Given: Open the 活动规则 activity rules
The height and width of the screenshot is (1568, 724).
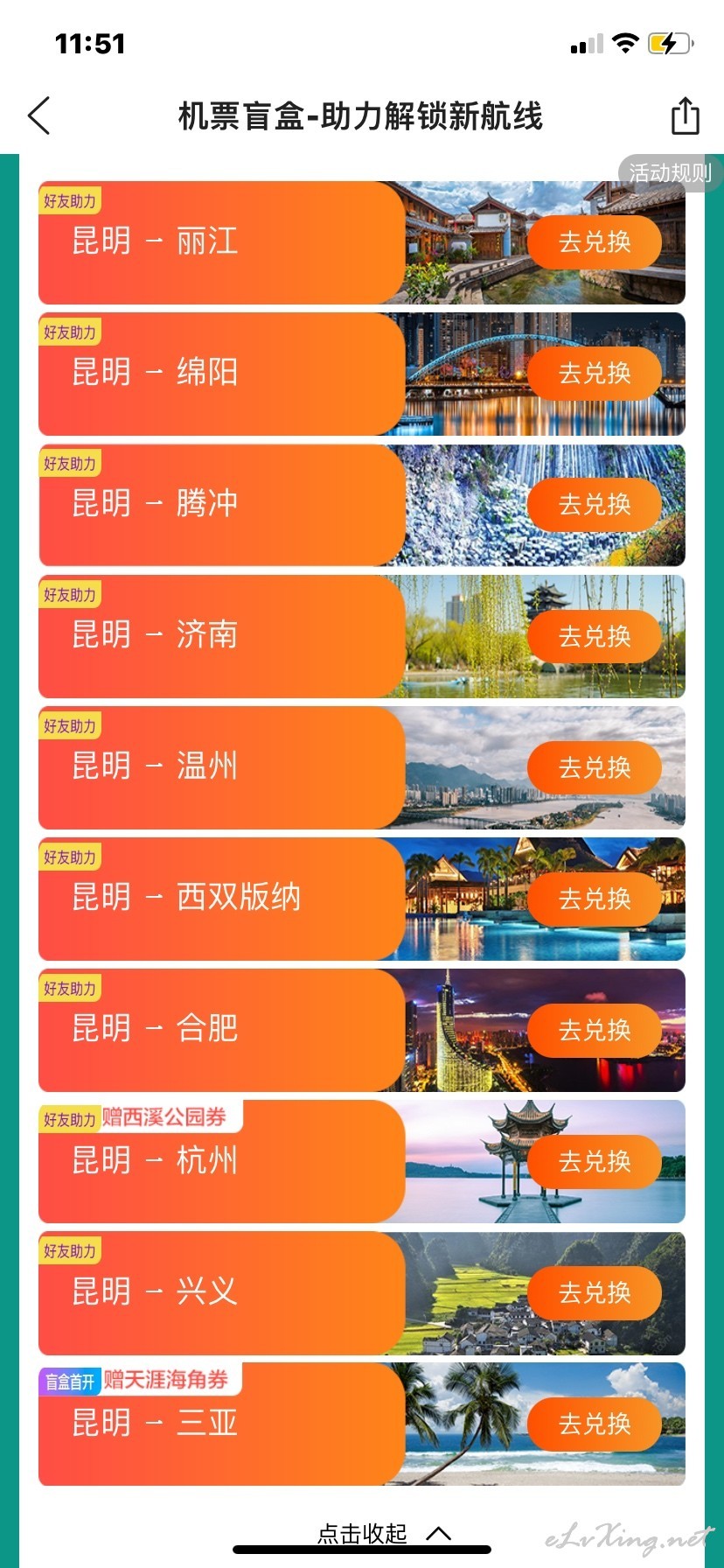Looking at the screenshot, I should coord(670,172).
